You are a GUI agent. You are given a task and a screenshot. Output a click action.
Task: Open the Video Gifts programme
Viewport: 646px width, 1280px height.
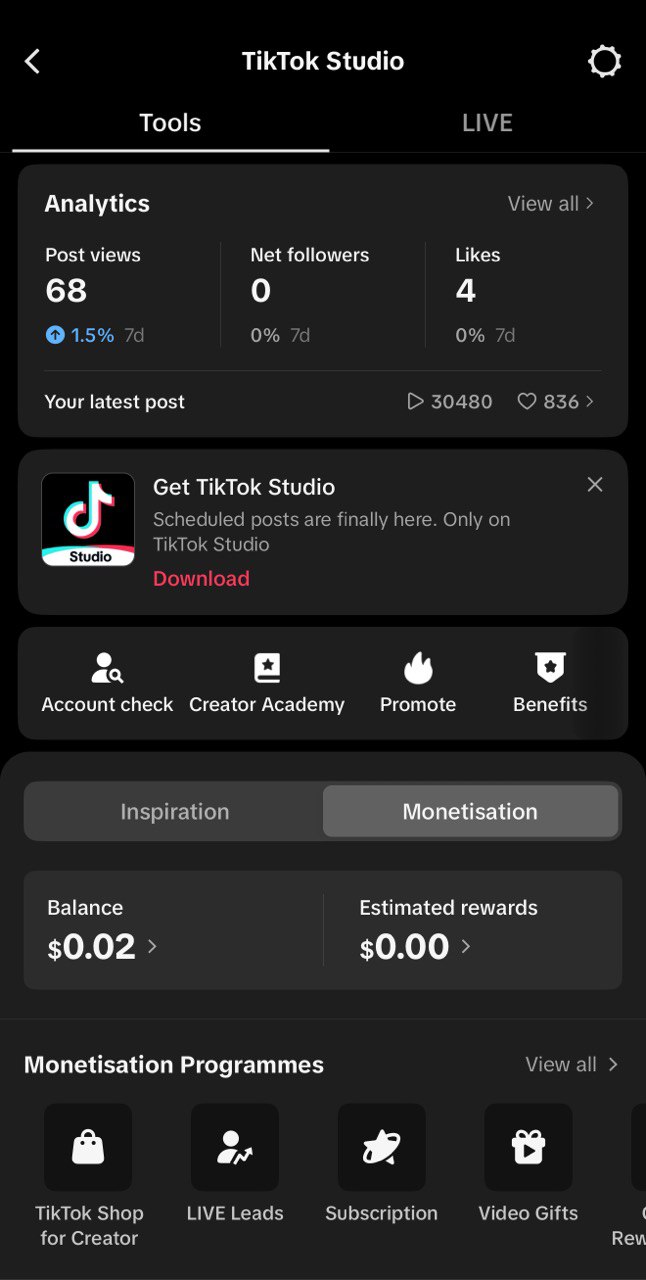tap(528, 1164)
